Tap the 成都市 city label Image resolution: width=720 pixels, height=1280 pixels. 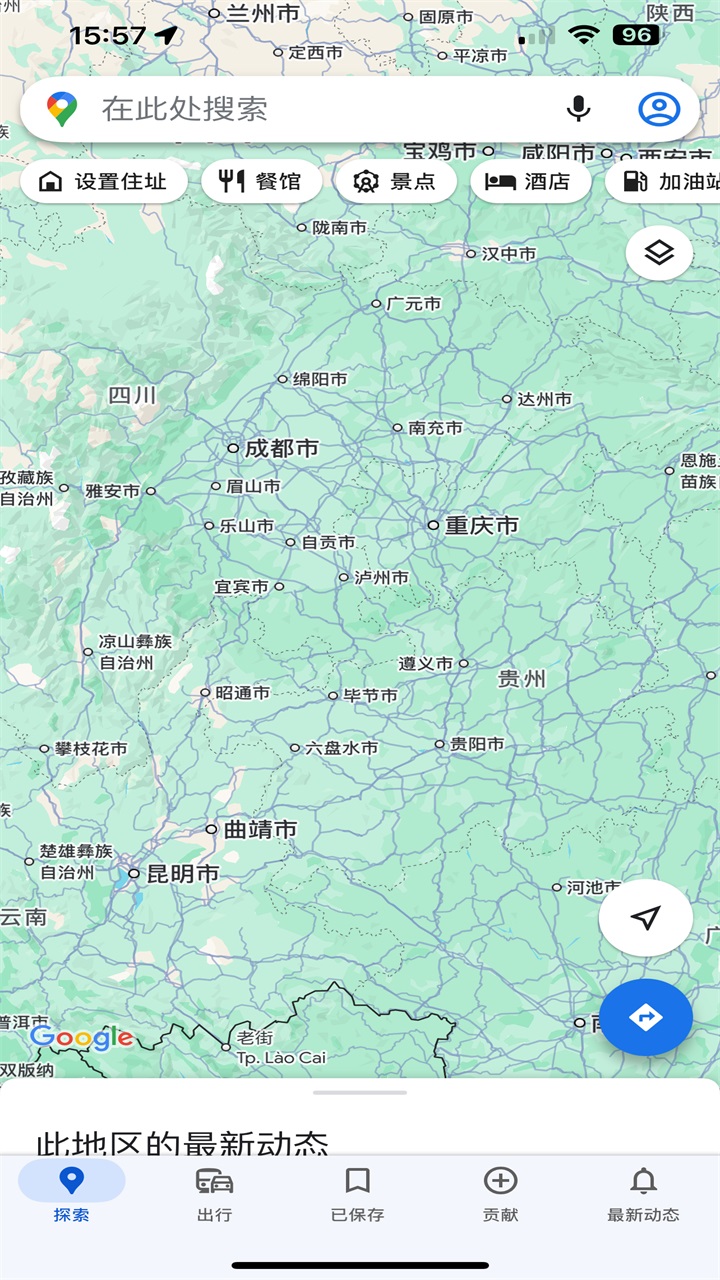[x=280, y=449]
